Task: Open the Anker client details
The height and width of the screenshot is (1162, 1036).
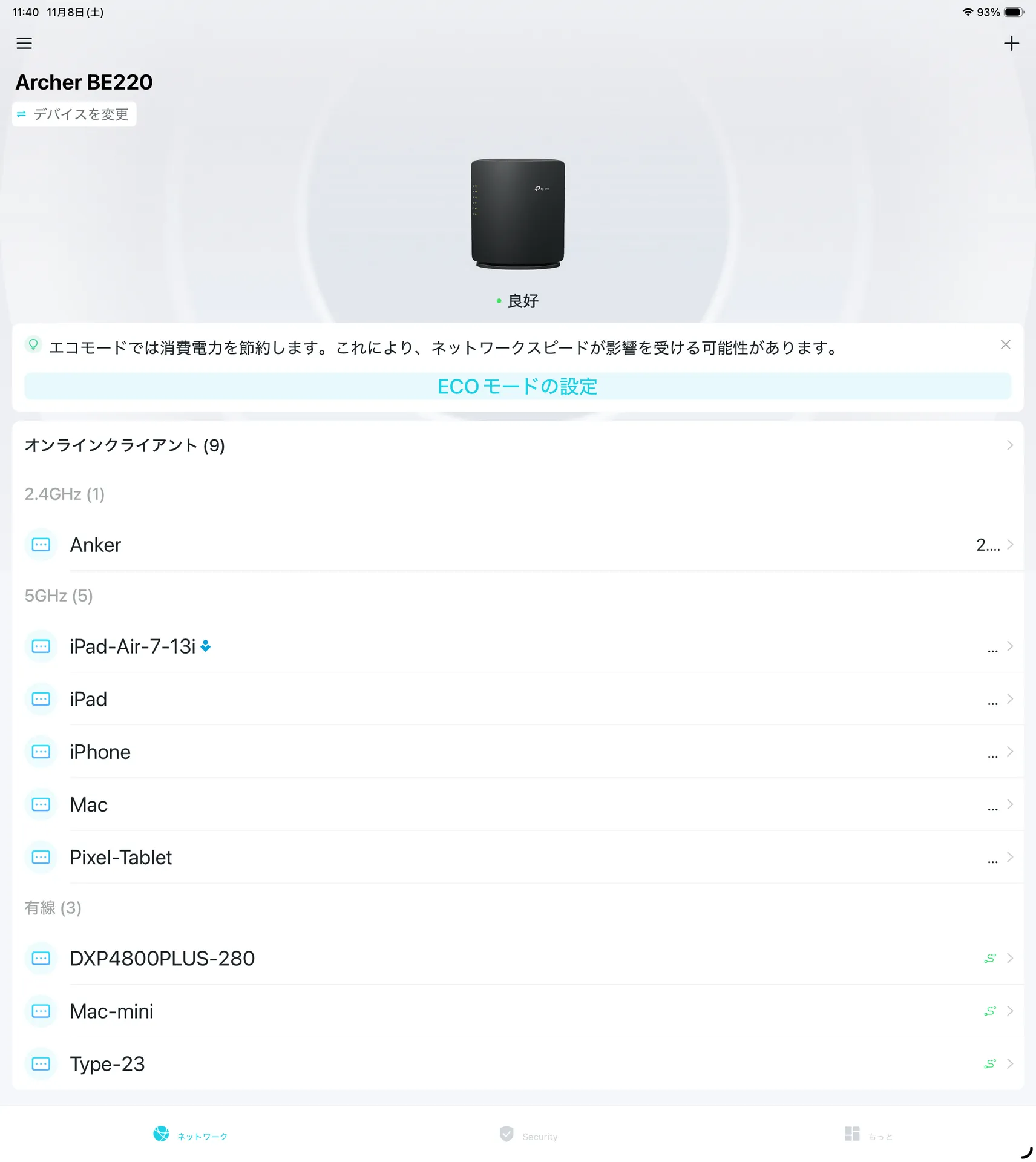Action: [x=517, y=545]
